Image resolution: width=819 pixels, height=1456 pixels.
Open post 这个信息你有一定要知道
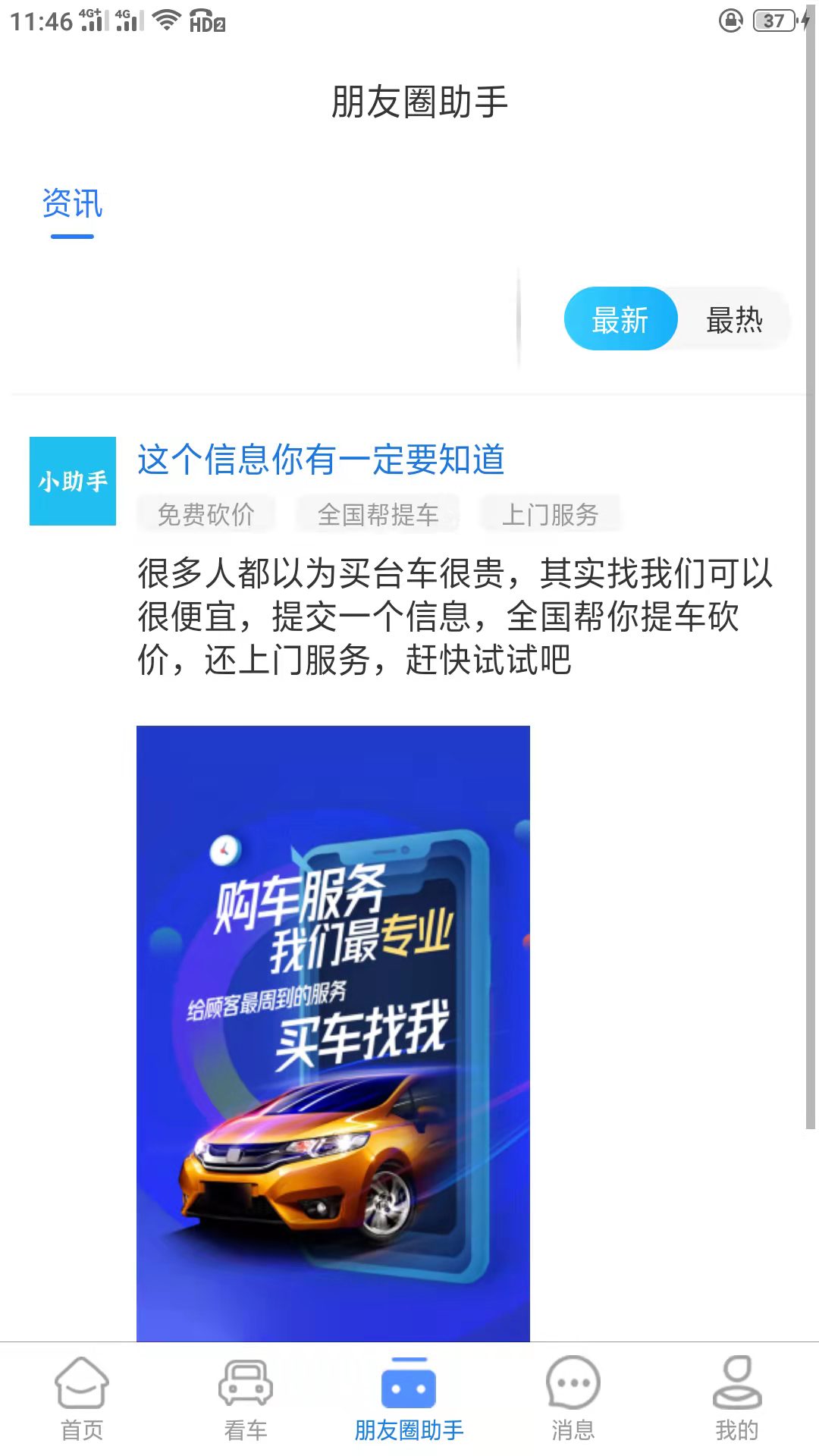tap(321, 460)
